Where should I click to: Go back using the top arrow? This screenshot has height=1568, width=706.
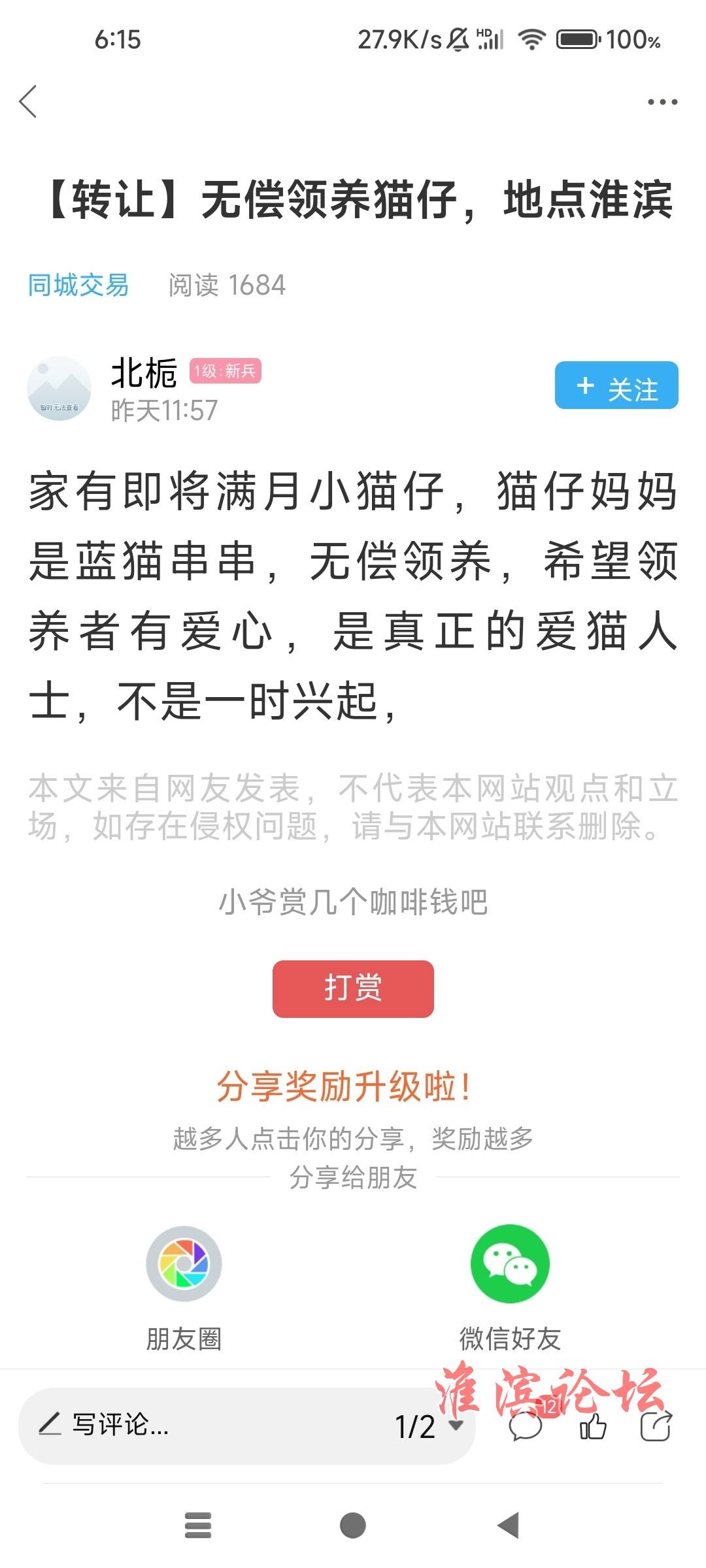pyautogui.click(x=28, y=102)
